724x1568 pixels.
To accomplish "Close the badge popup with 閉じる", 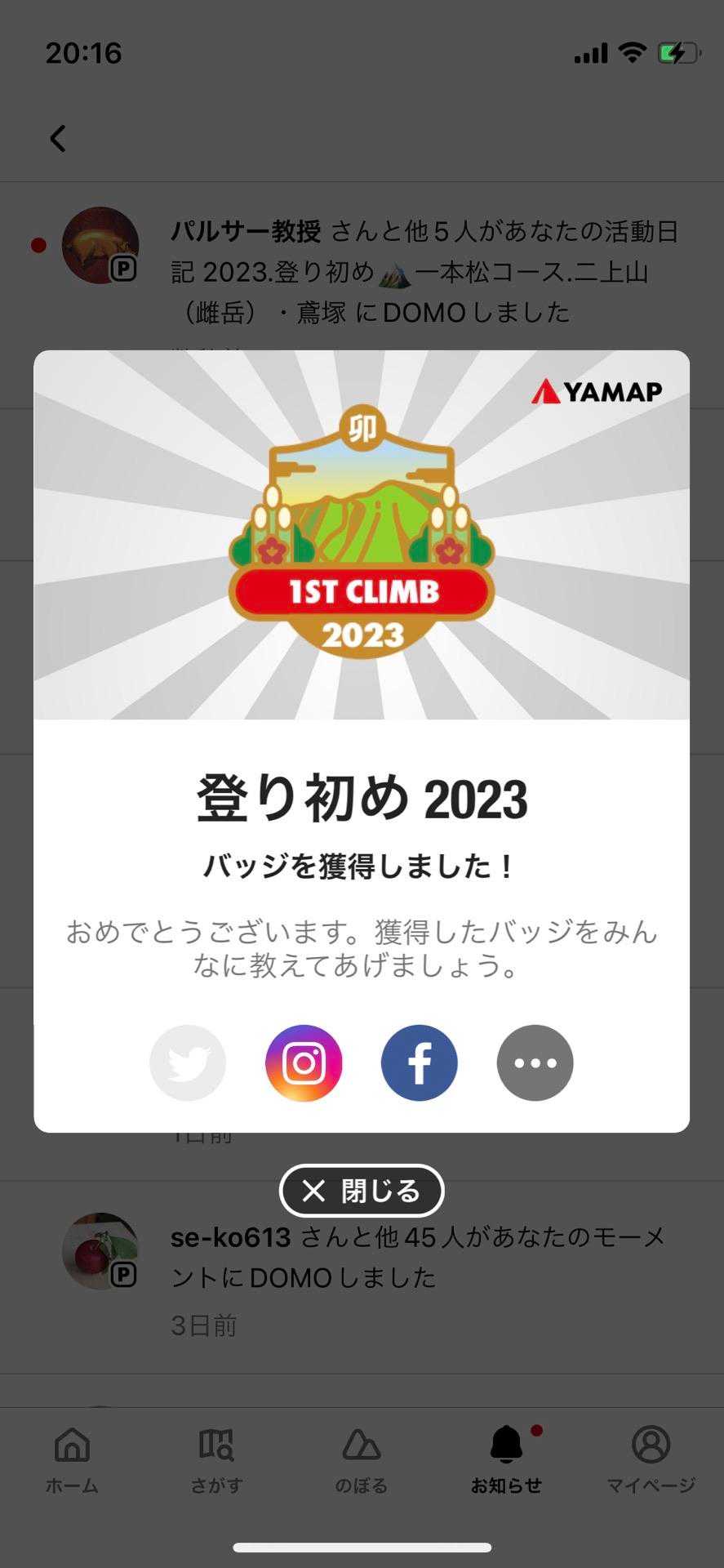I will point(362,1191).
